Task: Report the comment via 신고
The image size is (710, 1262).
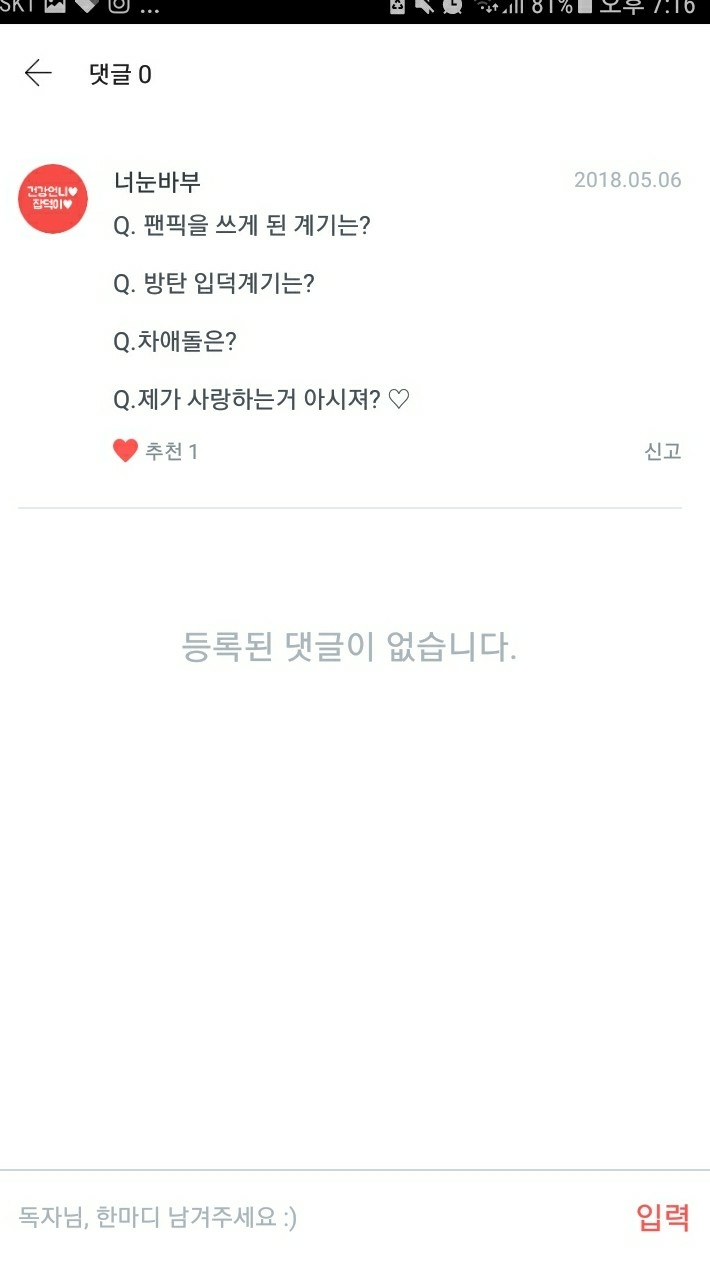Action: coord(662,451)
